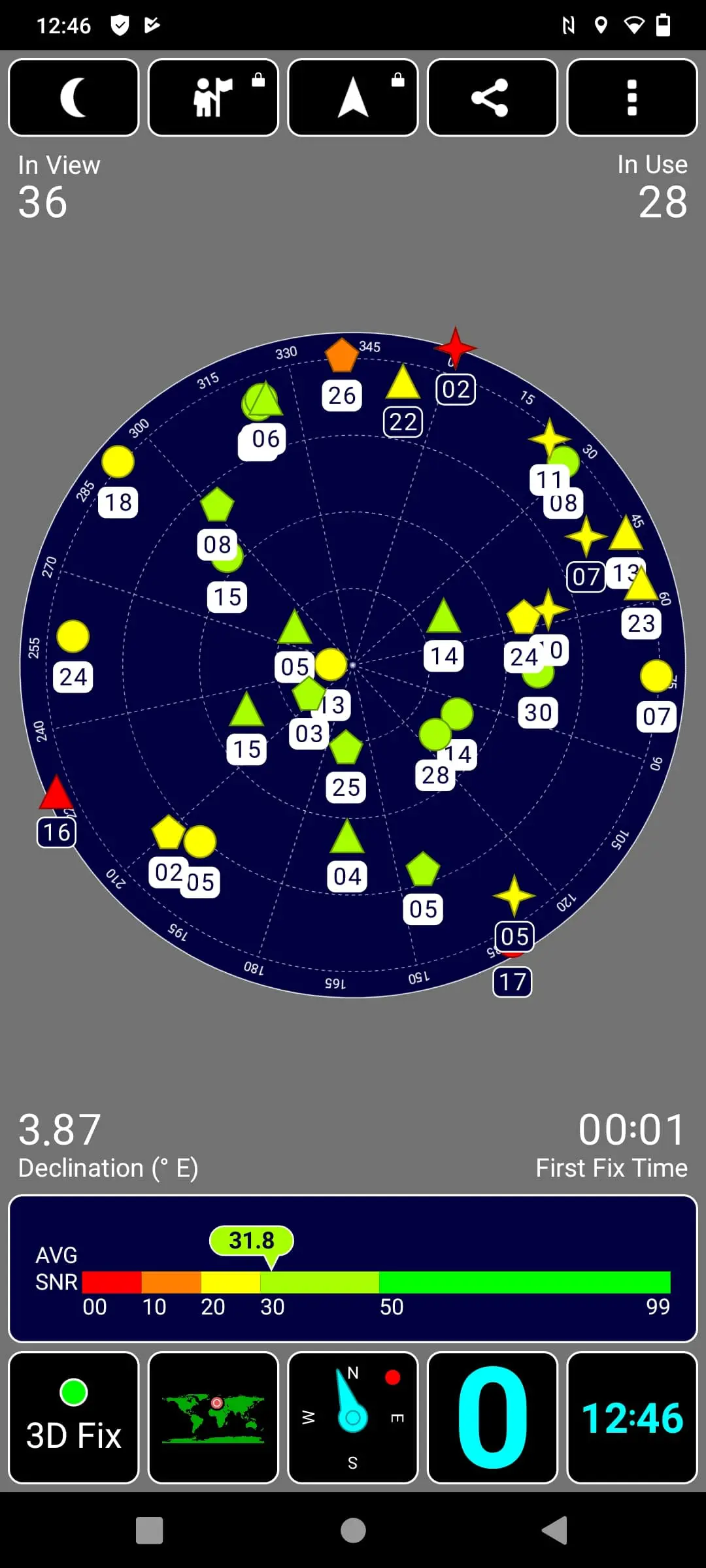The width and height of the screenshot is (706, 1568).
Task: Go to the home screen
Action: click(x=353, y=1530)
